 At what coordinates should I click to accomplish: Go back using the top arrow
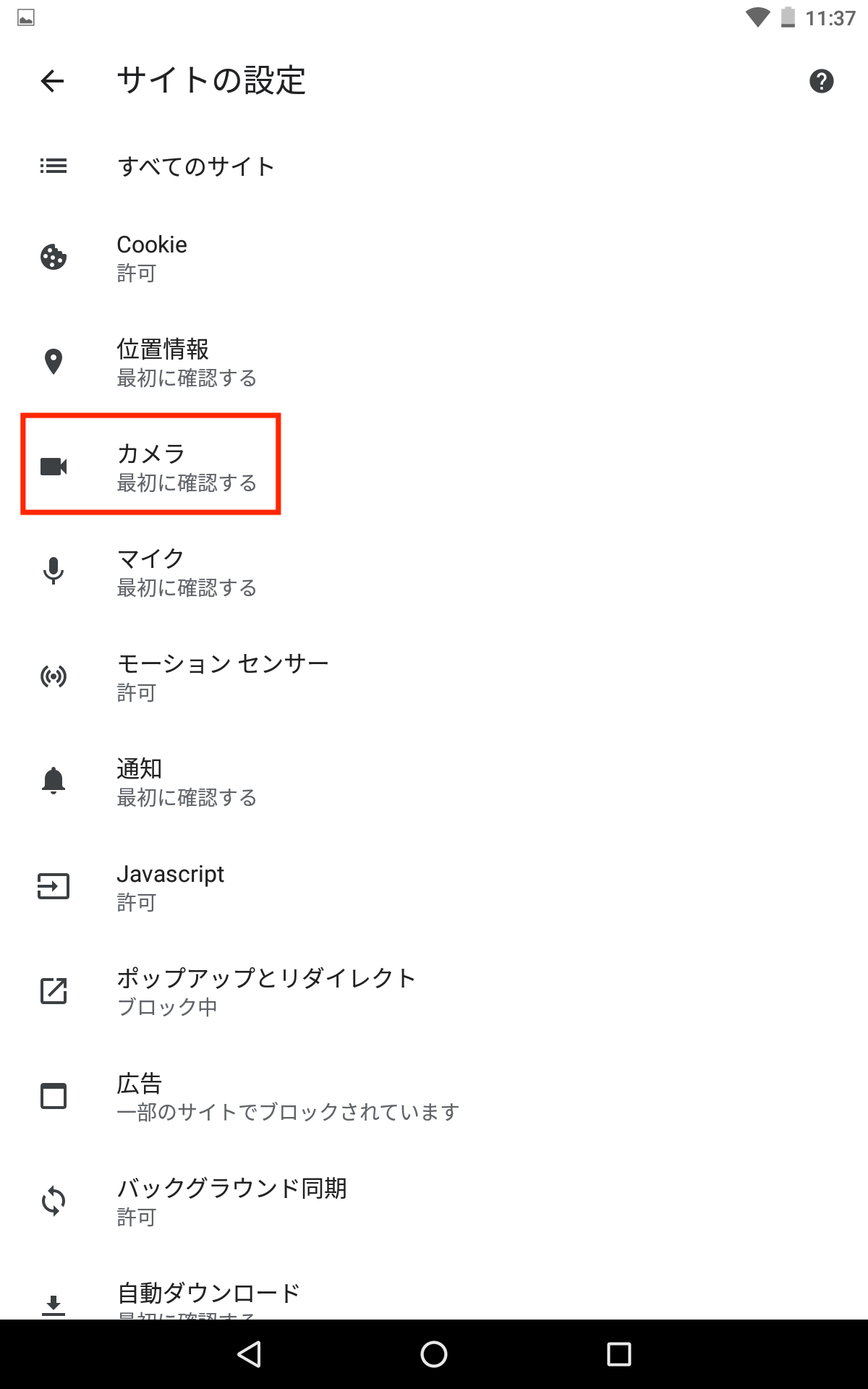click(x=53, y=81)
